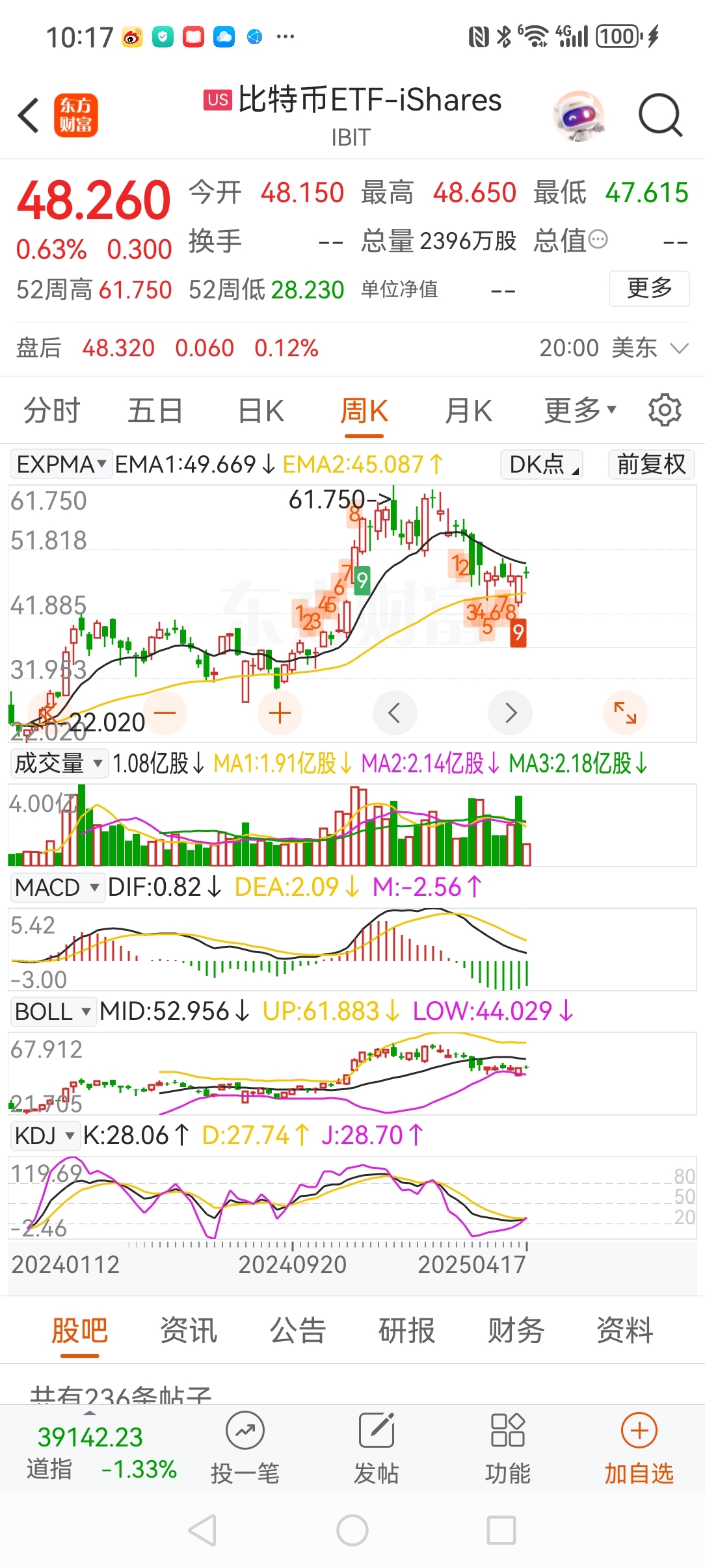Zoom in chart with the plus button

(x=280, y=713)
